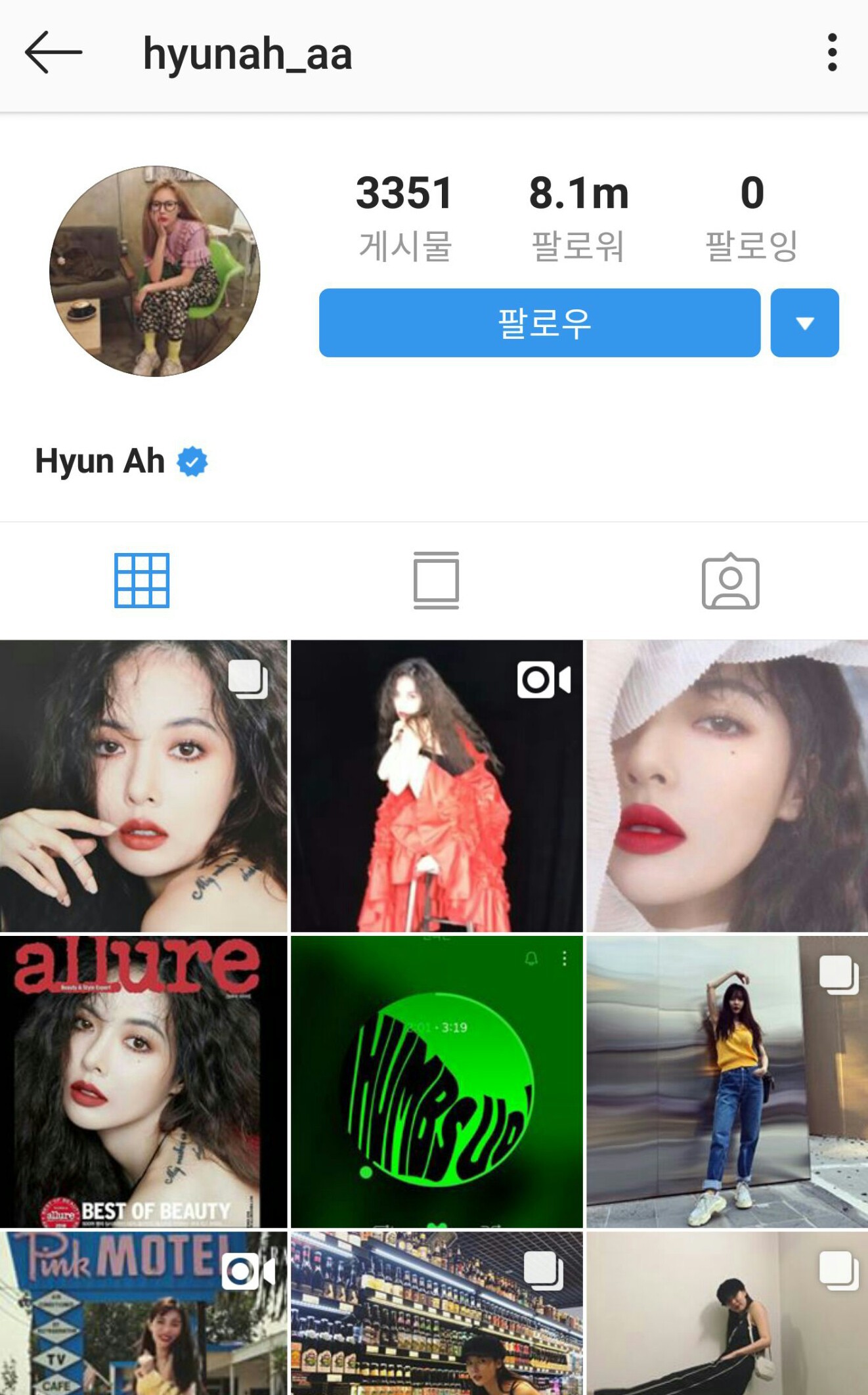The image size is (868, 1395).
Task: Switch to the tagged photos tab
Action: (730, 582)
